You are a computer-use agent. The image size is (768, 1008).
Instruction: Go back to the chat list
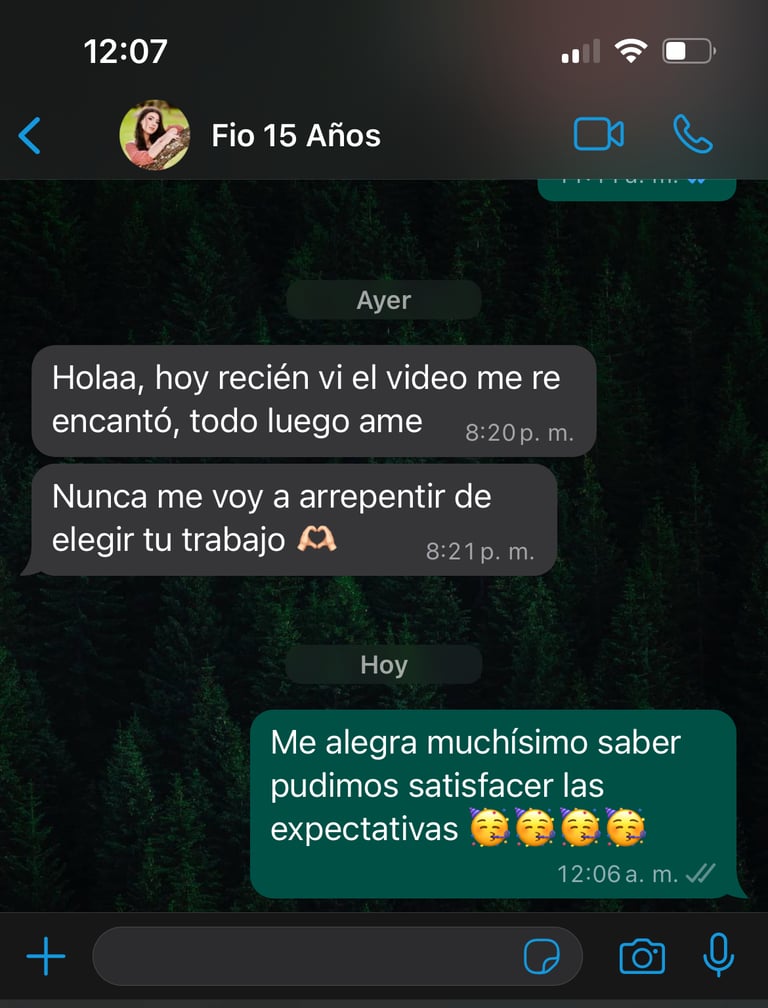(31, 135)
